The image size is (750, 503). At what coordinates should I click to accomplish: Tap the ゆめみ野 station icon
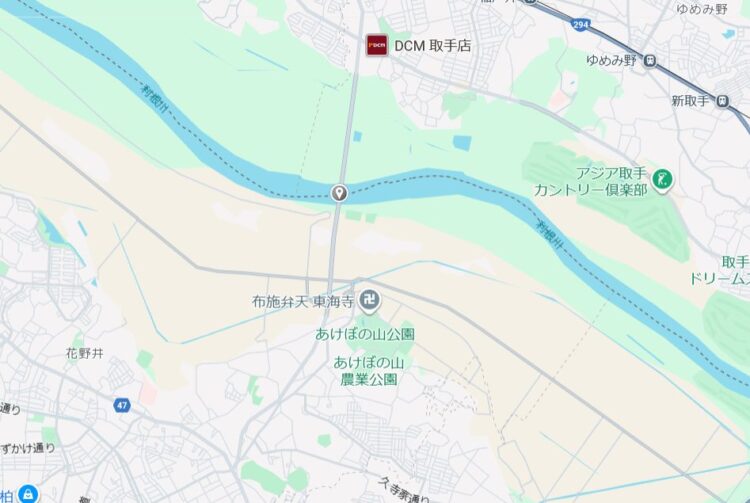(650, 60)
